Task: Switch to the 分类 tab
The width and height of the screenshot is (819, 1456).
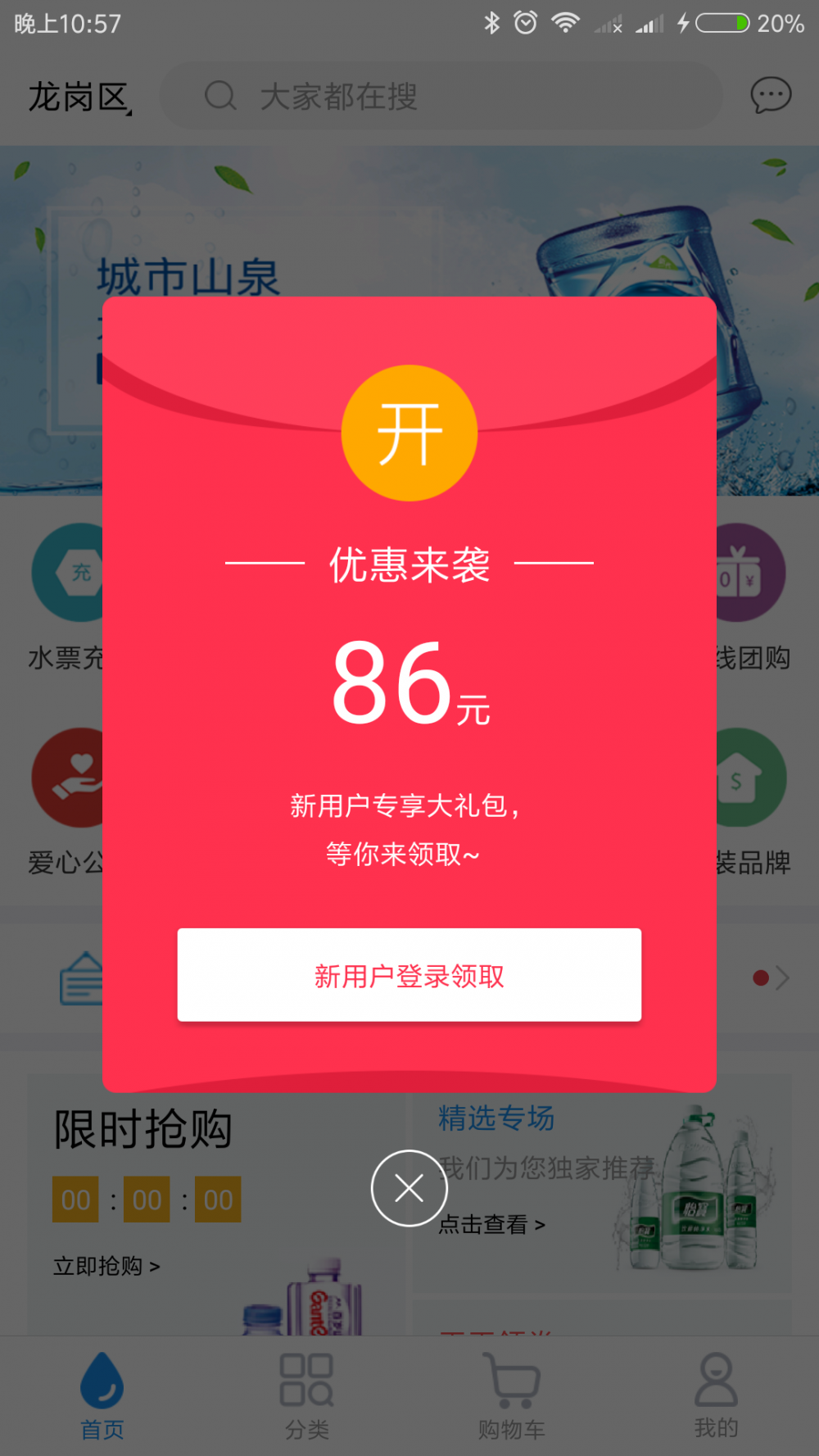Action: coord(307,1397)
